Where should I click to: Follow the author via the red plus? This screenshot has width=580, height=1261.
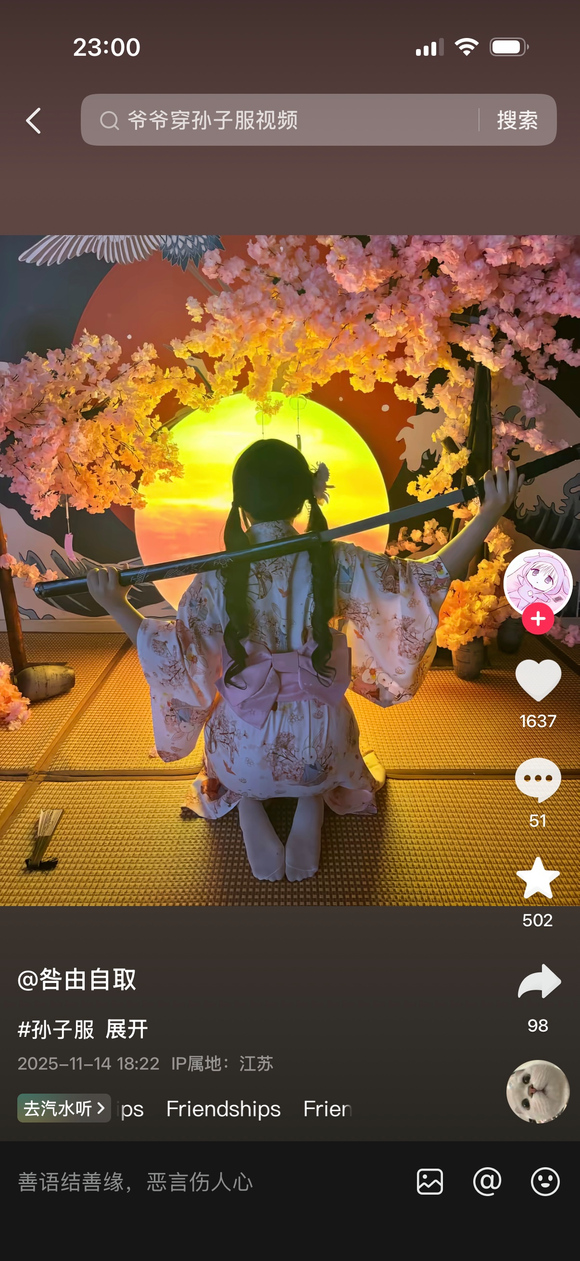click(538, 618)
